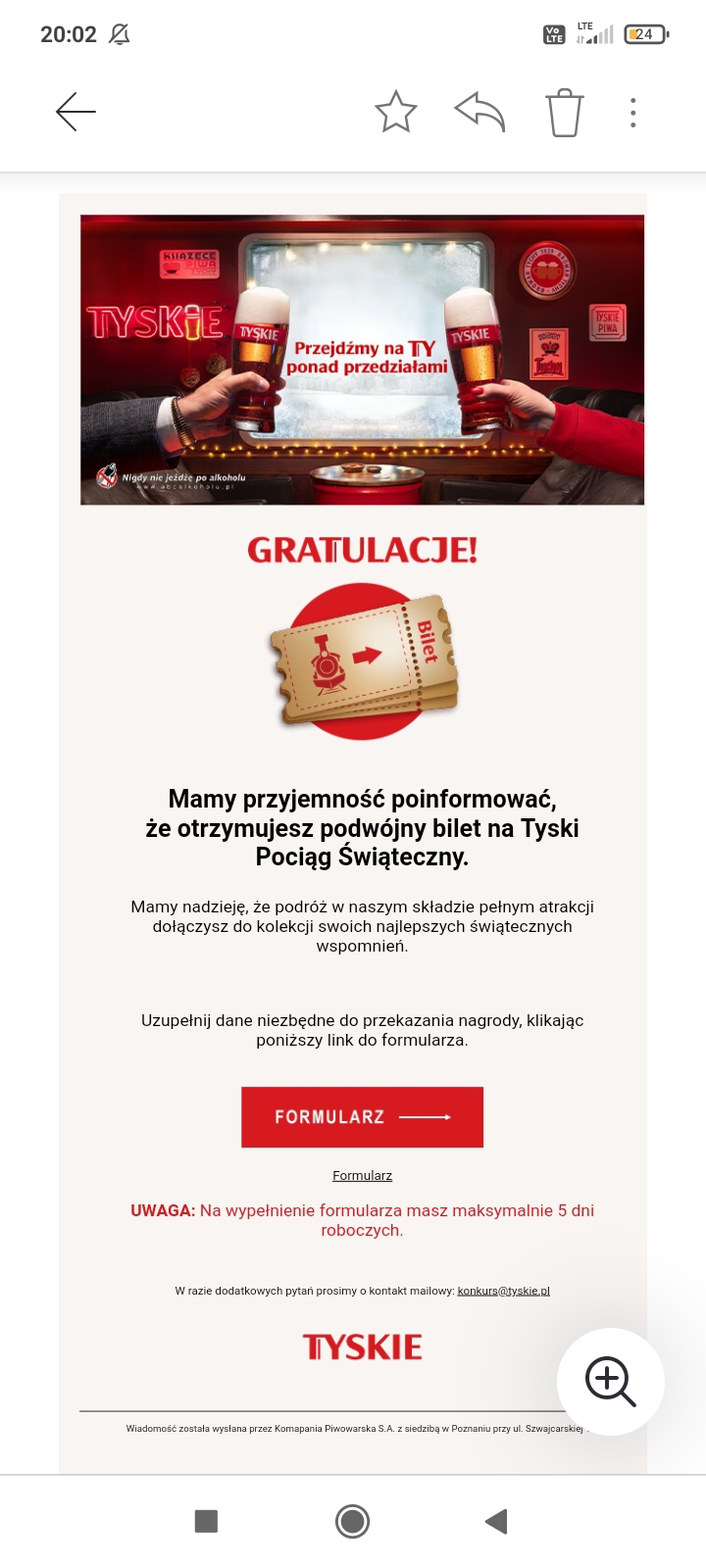The width and height of the screenshot is (706, 1568).
Task: Reply to this email
Action: (x=479, y=113)
